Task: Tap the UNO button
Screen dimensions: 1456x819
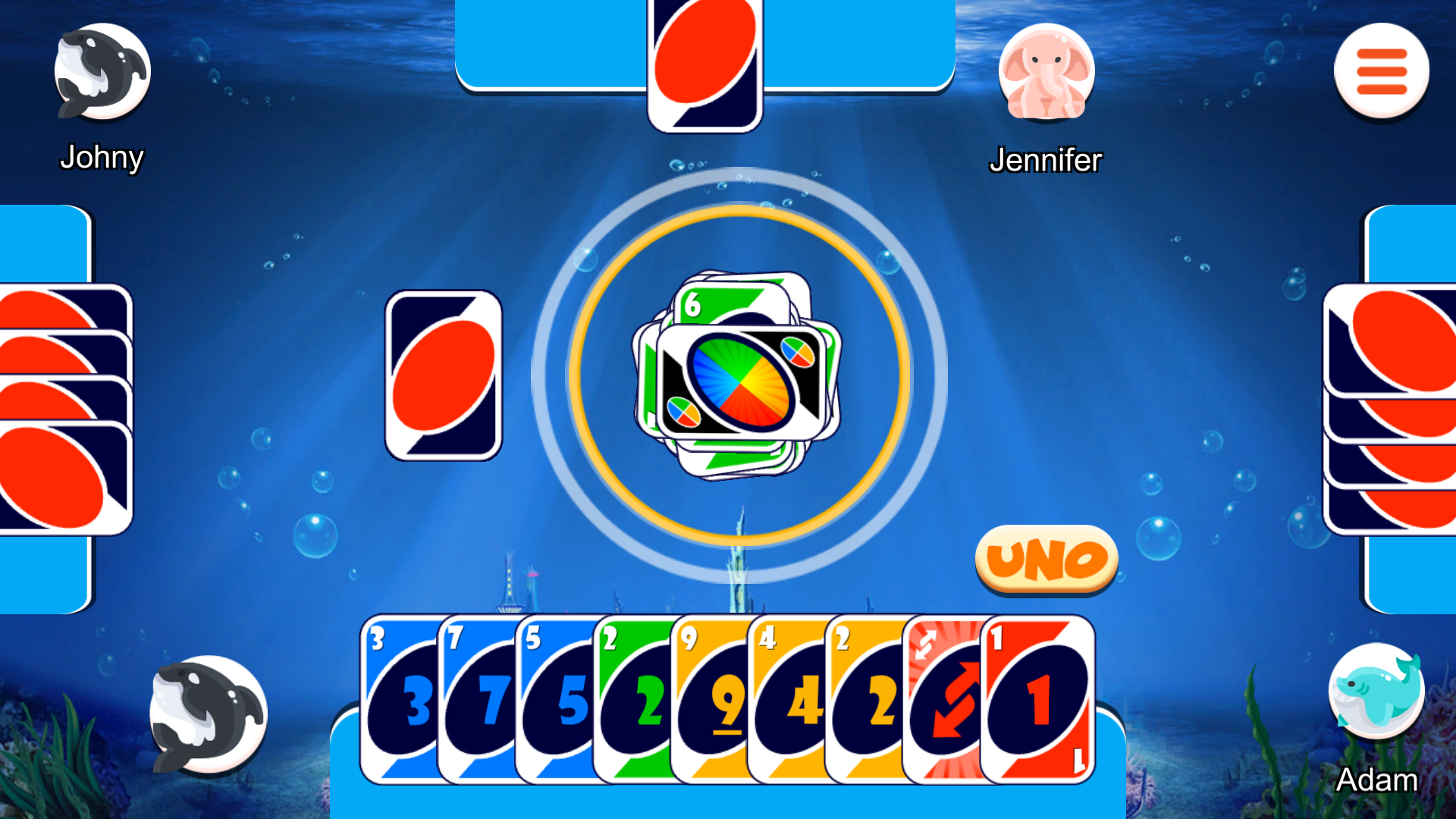Action: click(x=1046, y=560)
